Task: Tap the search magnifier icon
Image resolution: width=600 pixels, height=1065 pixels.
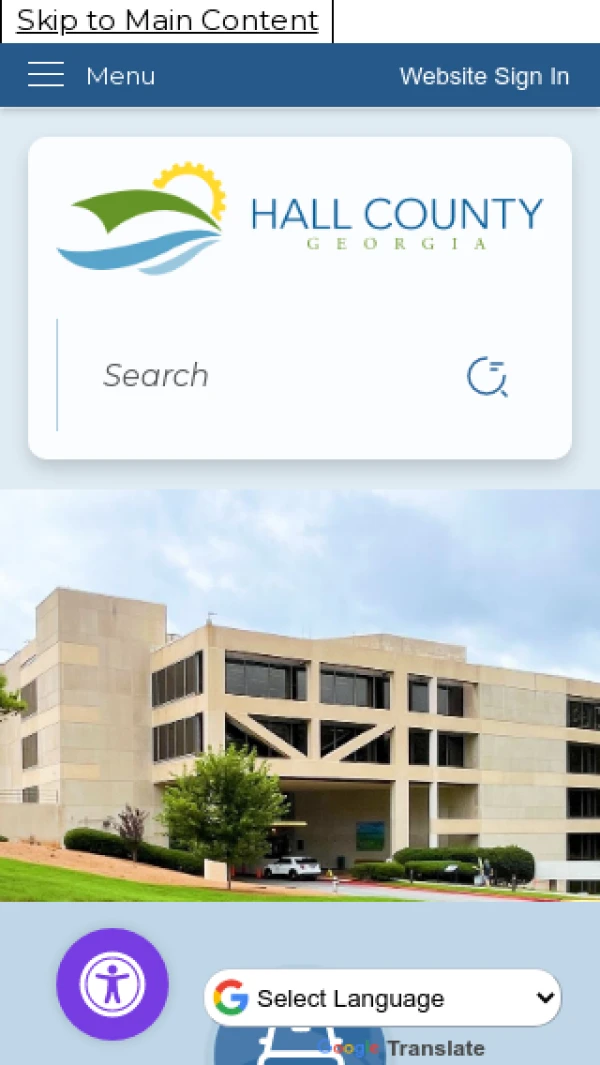Action: (487, 377)
